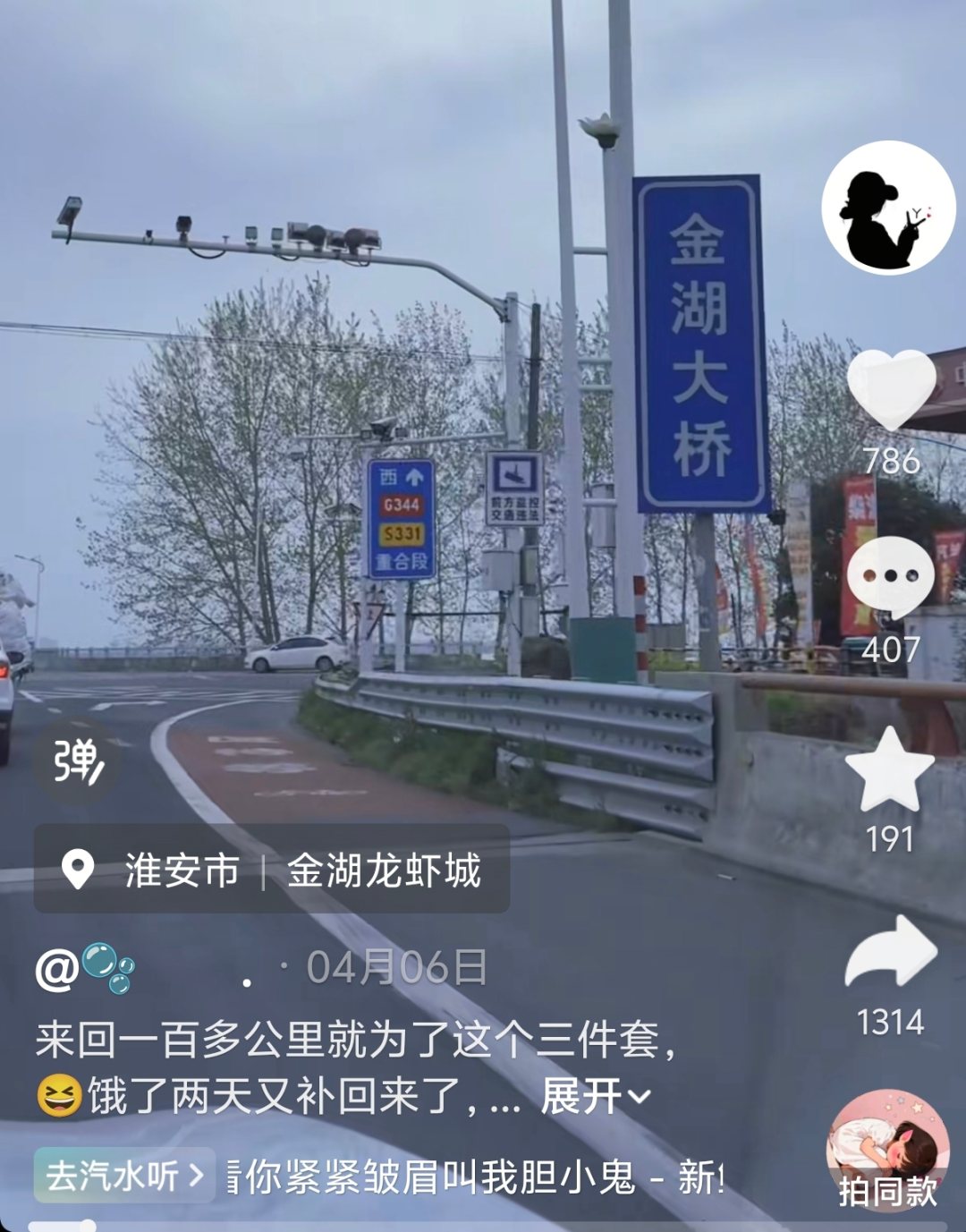This screenshot has width=966, height=1232.
Task: Open the comments with 407 replies
Action: coord(891,577)
